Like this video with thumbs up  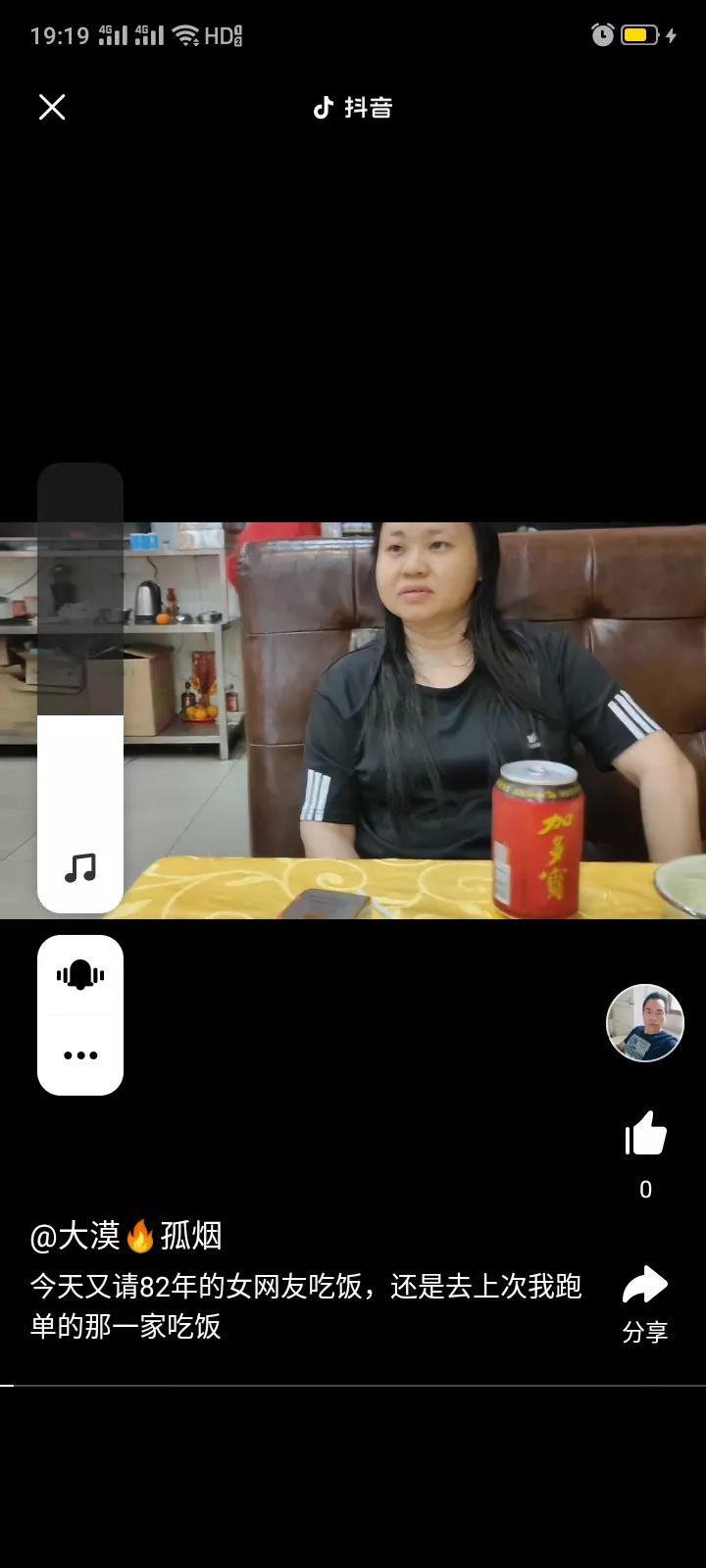(645, 1135)
